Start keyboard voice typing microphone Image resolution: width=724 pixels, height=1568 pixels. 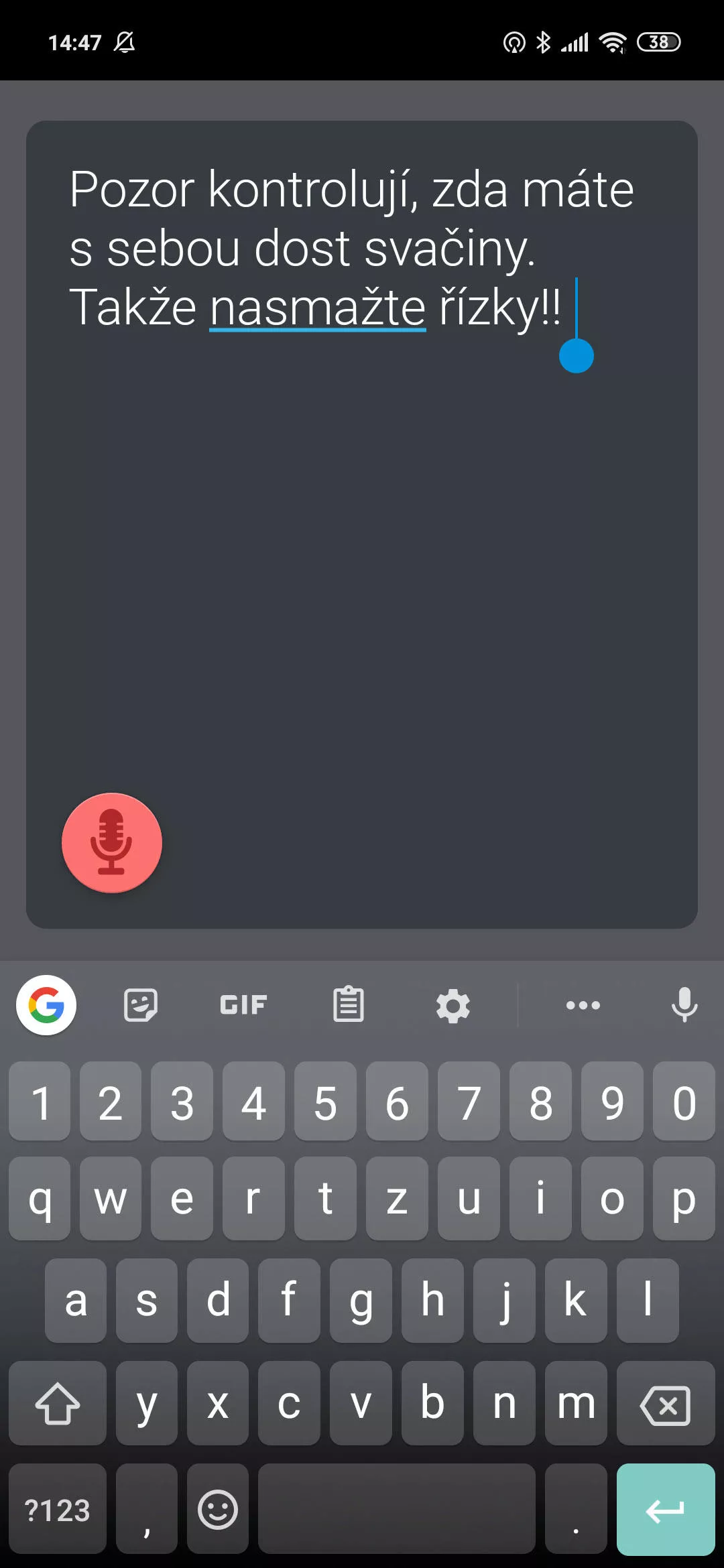coord(684,1005)
